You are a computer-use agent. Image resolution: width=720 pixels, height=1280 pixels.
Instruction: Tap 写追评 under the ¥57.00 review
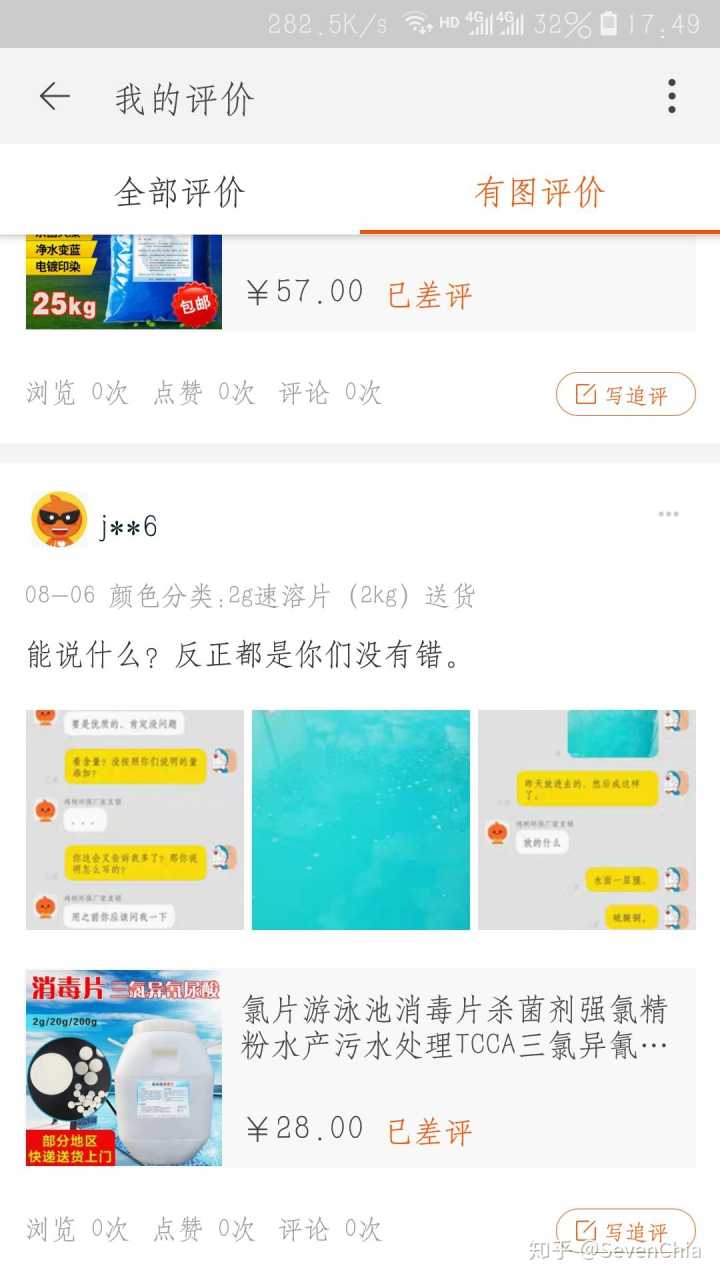coord(625,395)
